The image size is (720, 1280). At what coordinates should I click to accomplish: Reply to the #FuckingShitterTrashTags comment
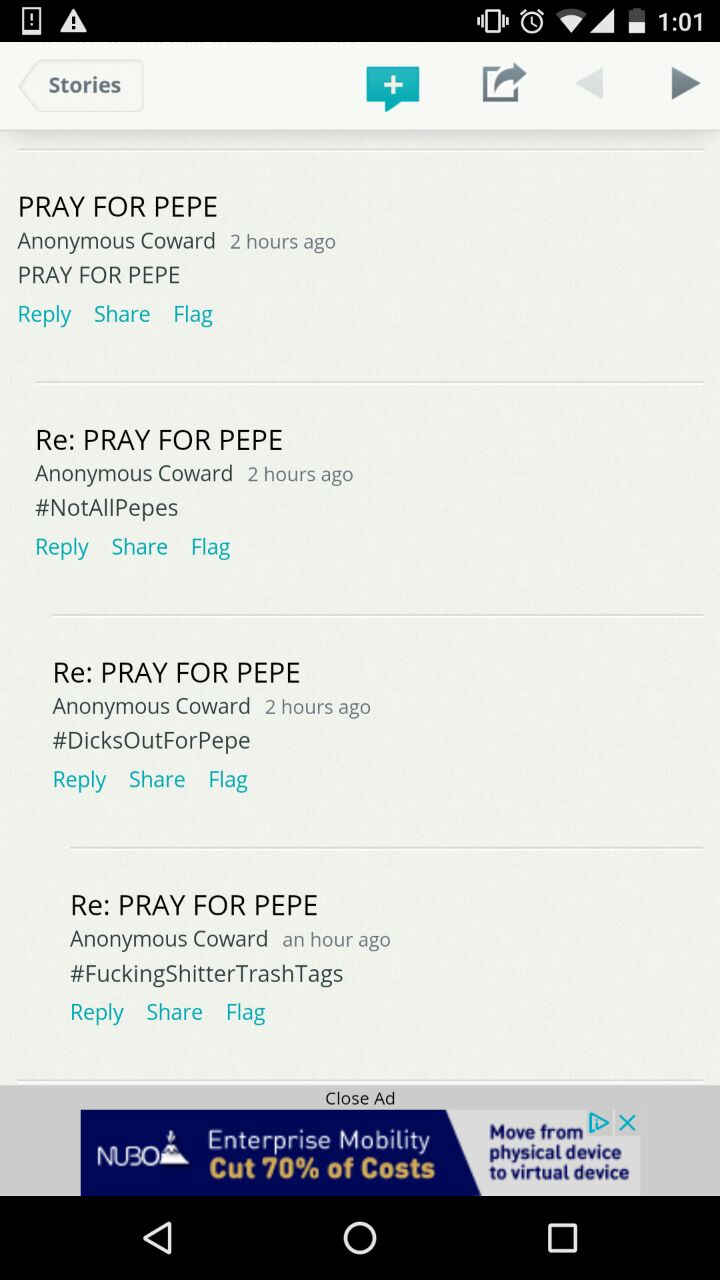click(x=97, y=1013)
